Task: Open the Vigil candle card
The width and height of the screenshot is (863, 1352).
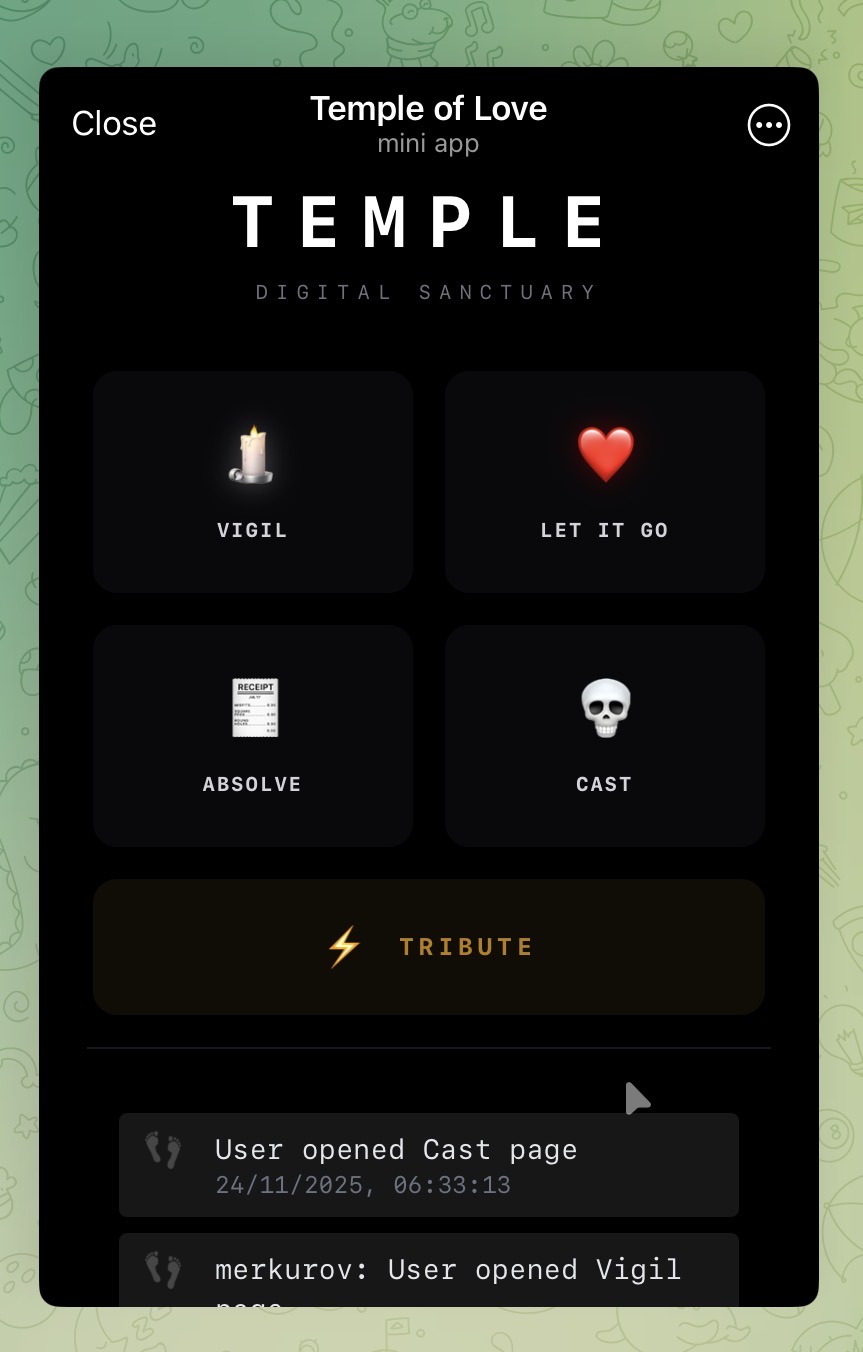Action: 253,482
